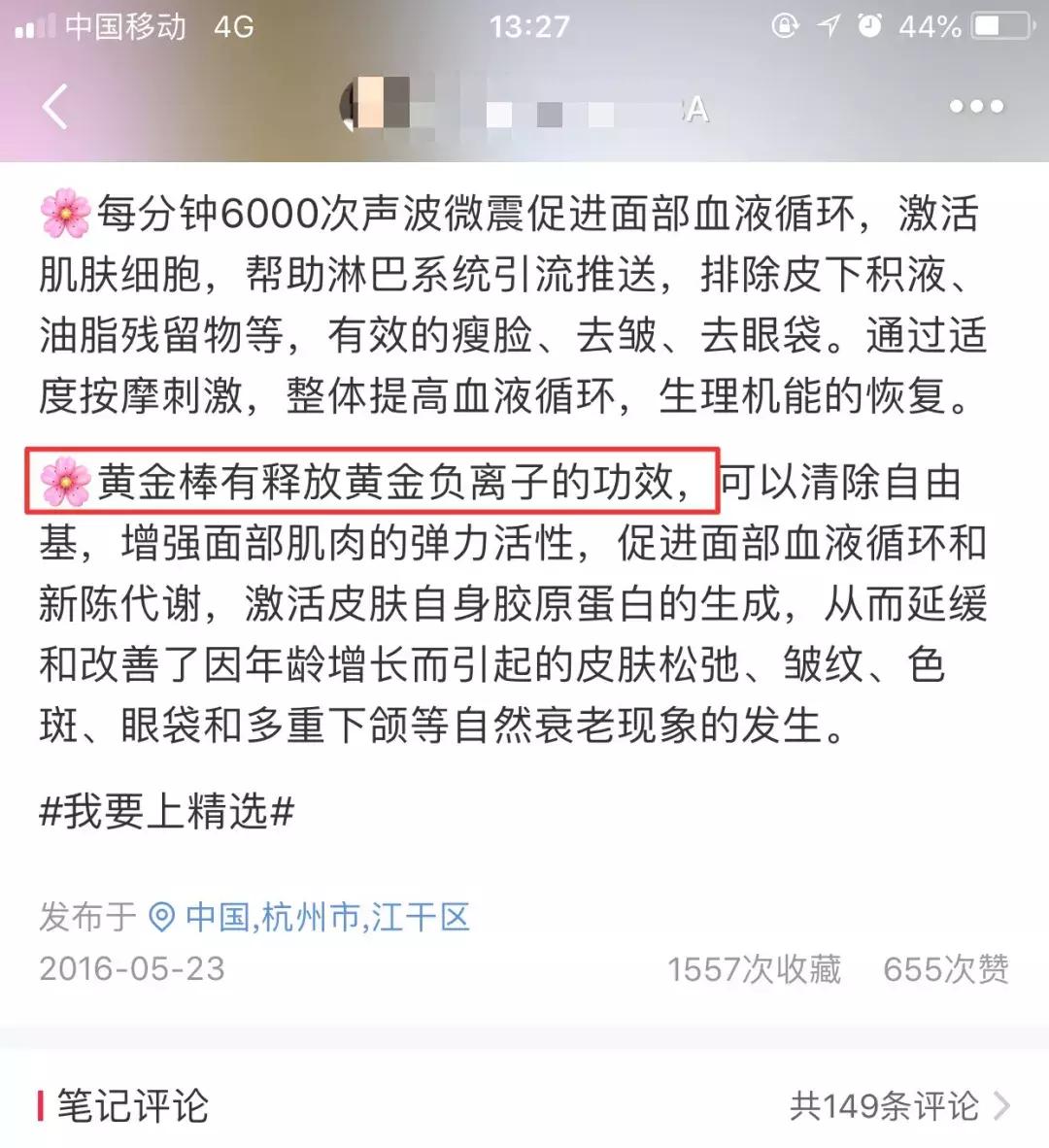Open the three-dot overflow menu
This screenshot has width=1049, height=1148.
point(976,107)
